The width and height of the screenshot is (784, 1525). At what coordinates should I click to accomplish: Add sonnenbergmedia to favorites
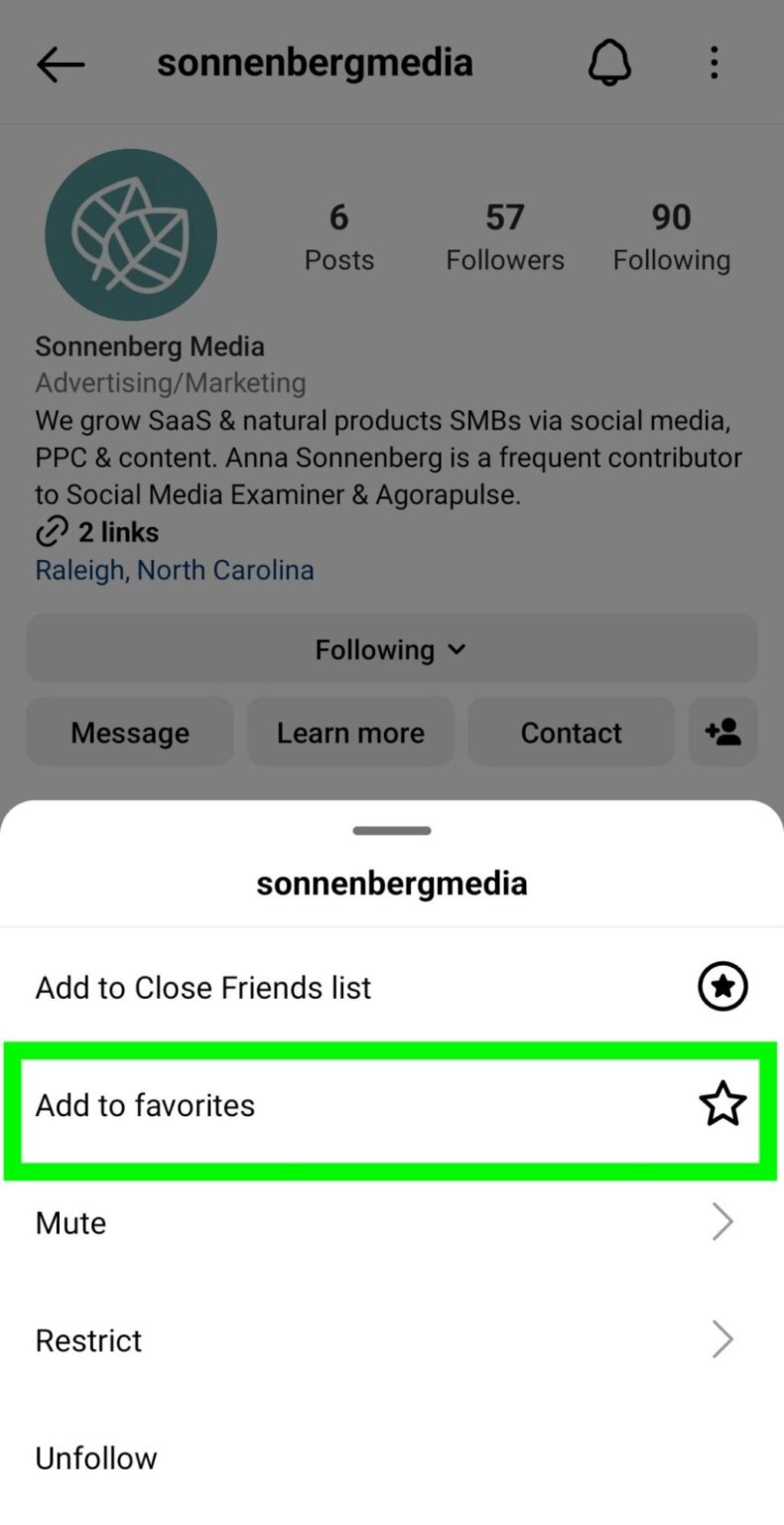[145, 1105]
